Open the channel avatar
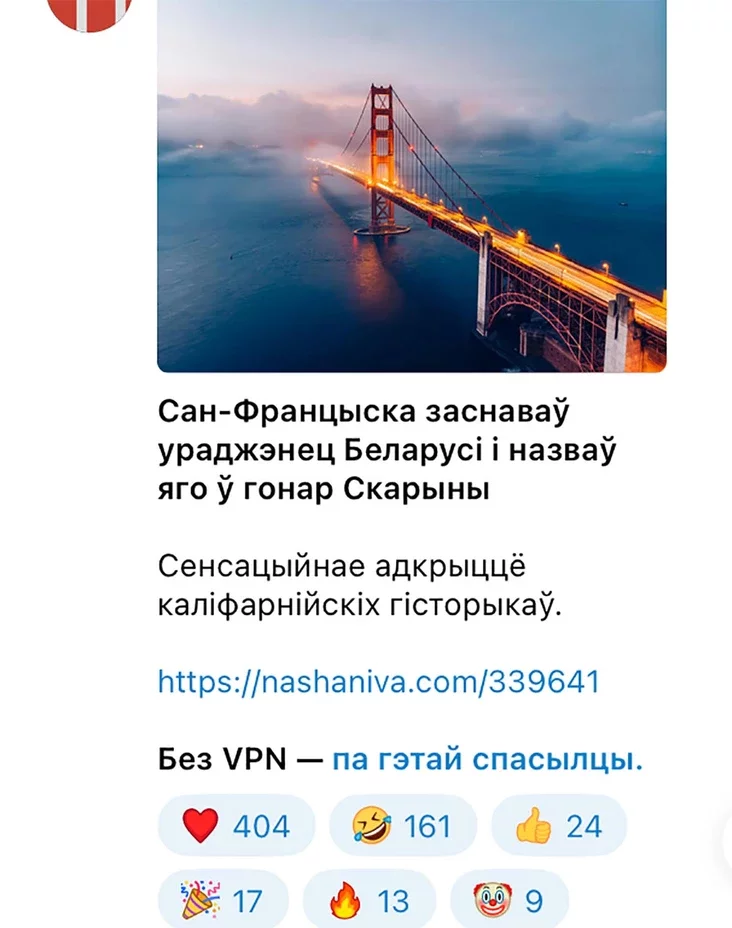732x928 pixels. click(x=90, y=10)
